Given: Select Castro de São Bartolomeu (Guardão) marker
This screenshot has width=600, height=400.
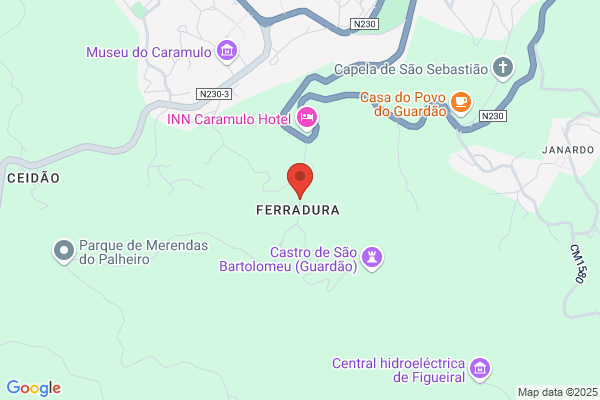Looking at the screenshot, I should coord(372,258).
